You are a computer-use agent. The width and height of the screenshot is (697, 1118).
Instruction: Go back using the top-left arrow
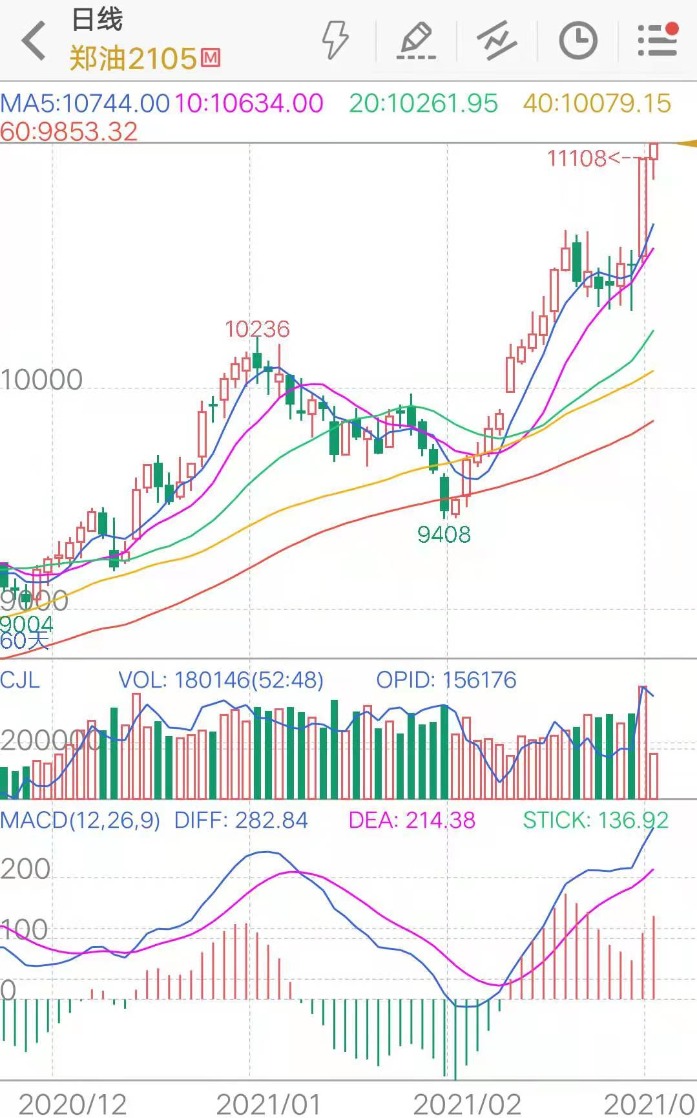coord(33,40)
